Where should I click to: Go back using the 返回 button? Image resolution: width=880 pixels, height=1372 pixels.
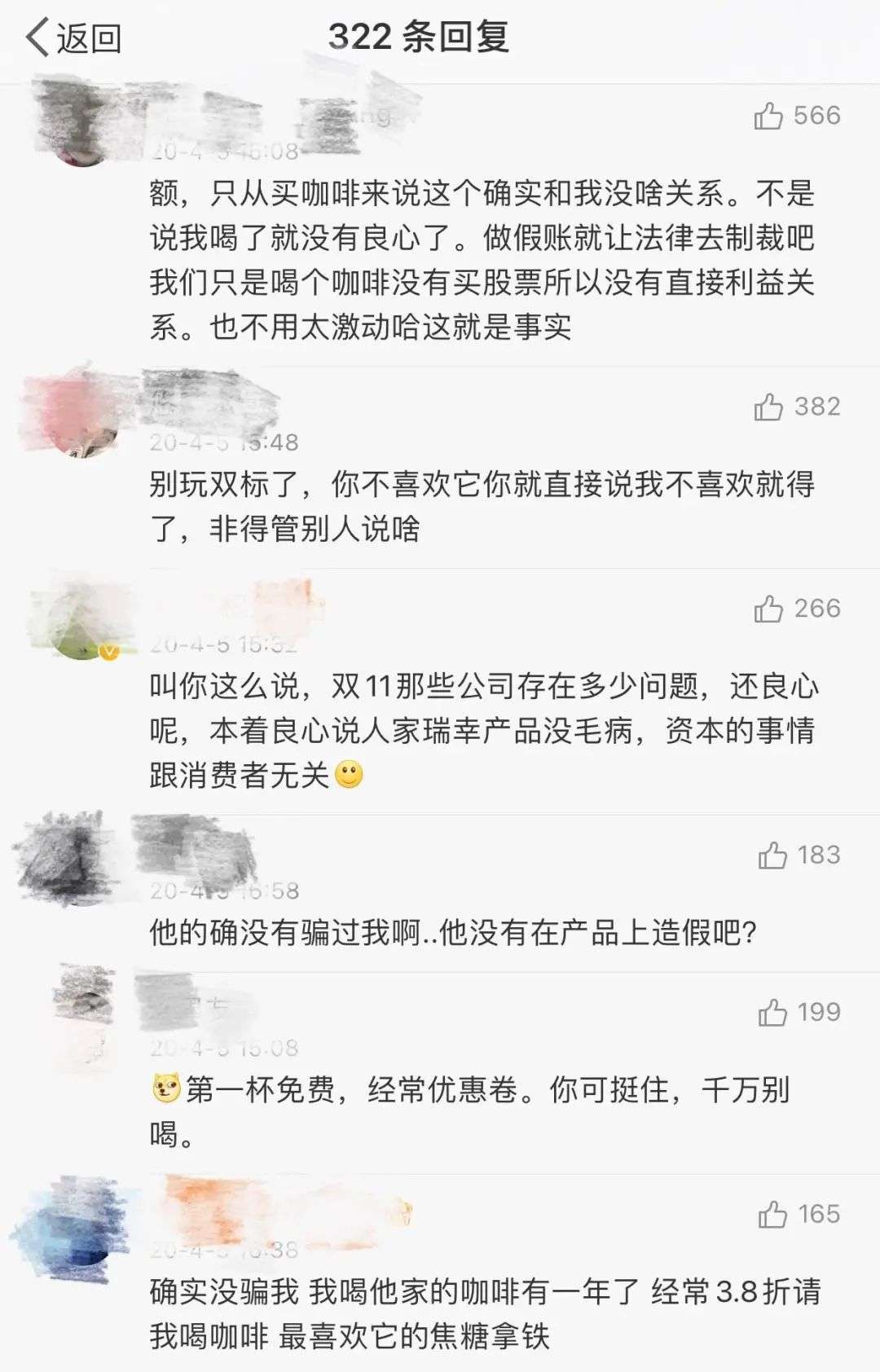[x=73, y=37]
